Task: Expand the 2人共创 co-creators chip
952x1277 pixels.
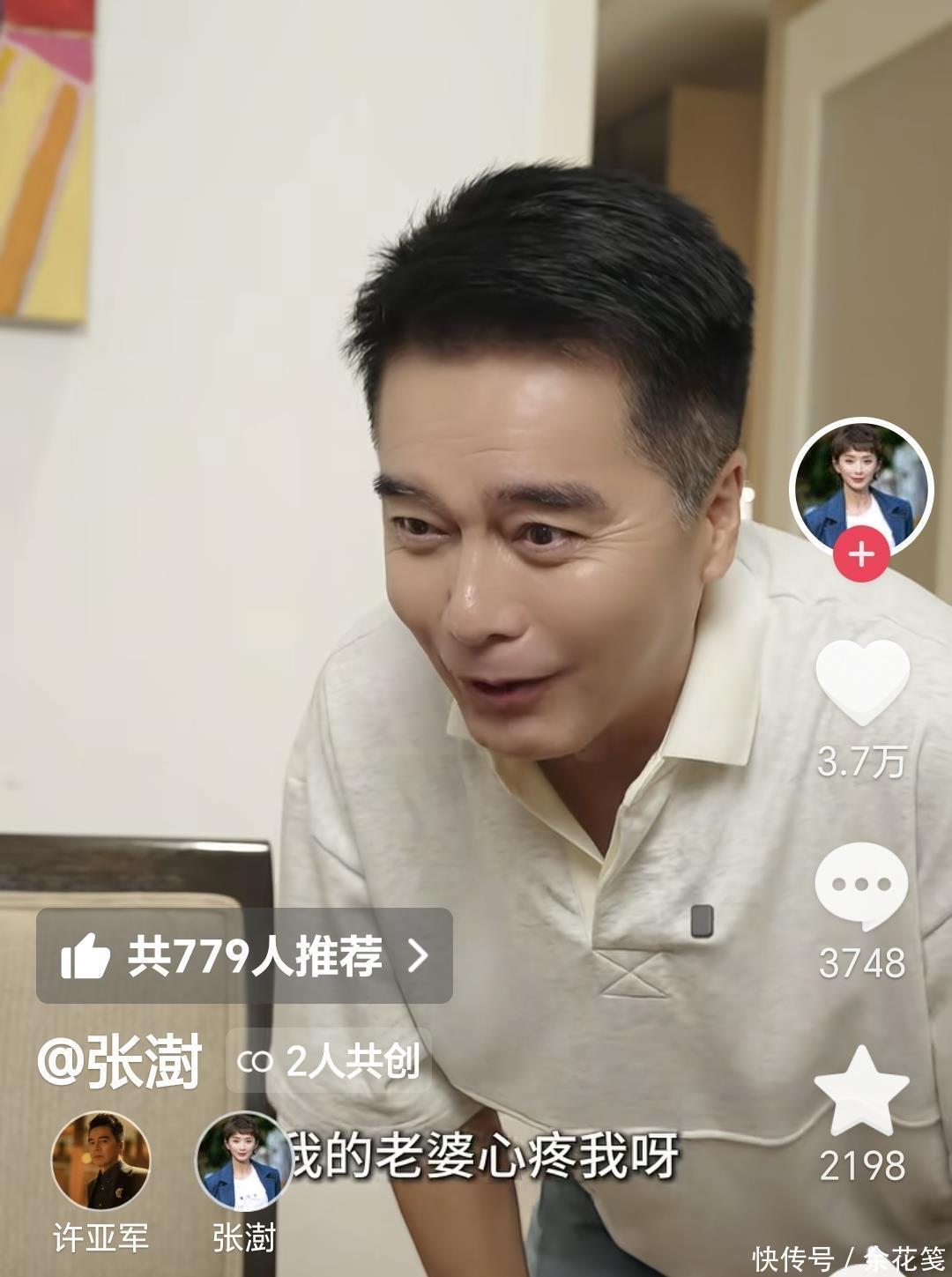Action: (x=329, y=1061)
